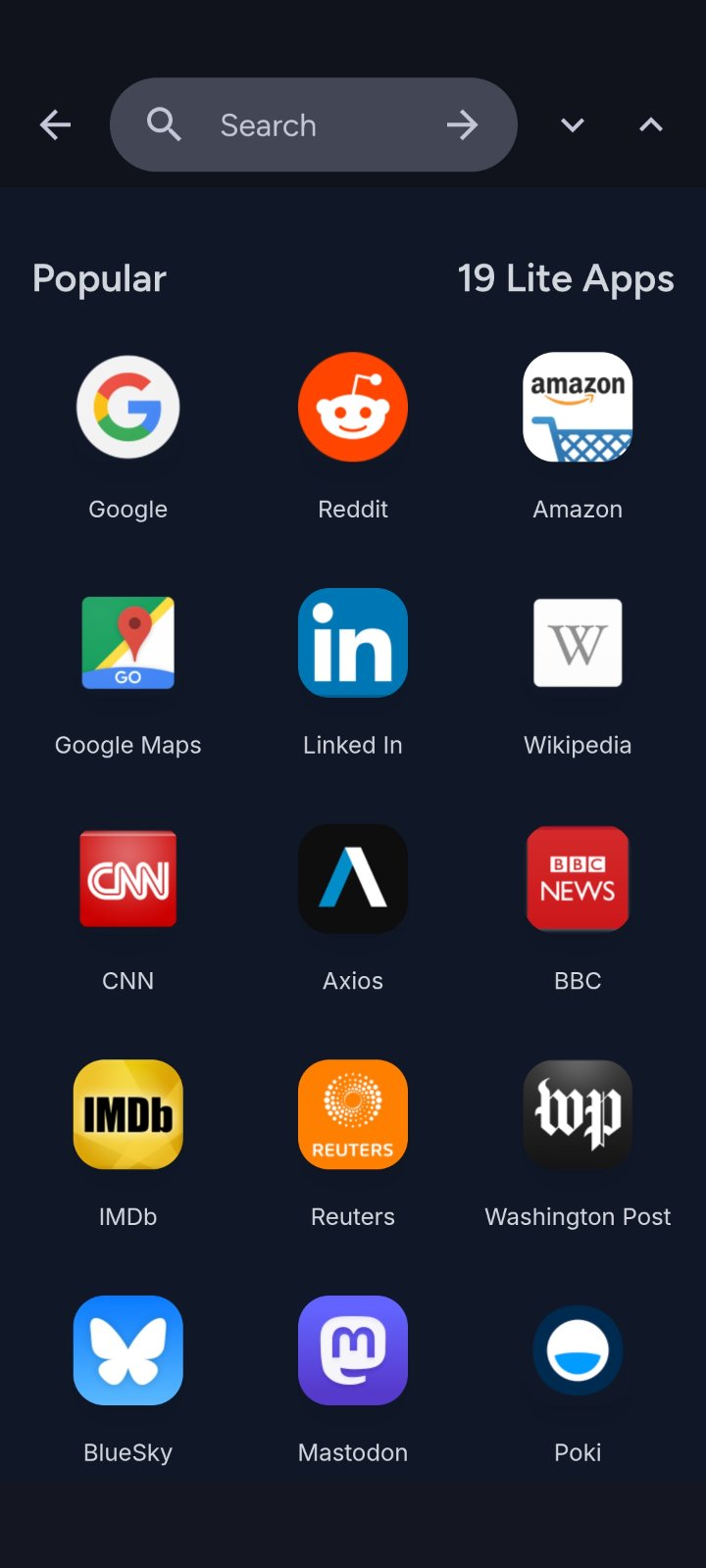Open Wikipedia lite app

click(x=578, y=644)
